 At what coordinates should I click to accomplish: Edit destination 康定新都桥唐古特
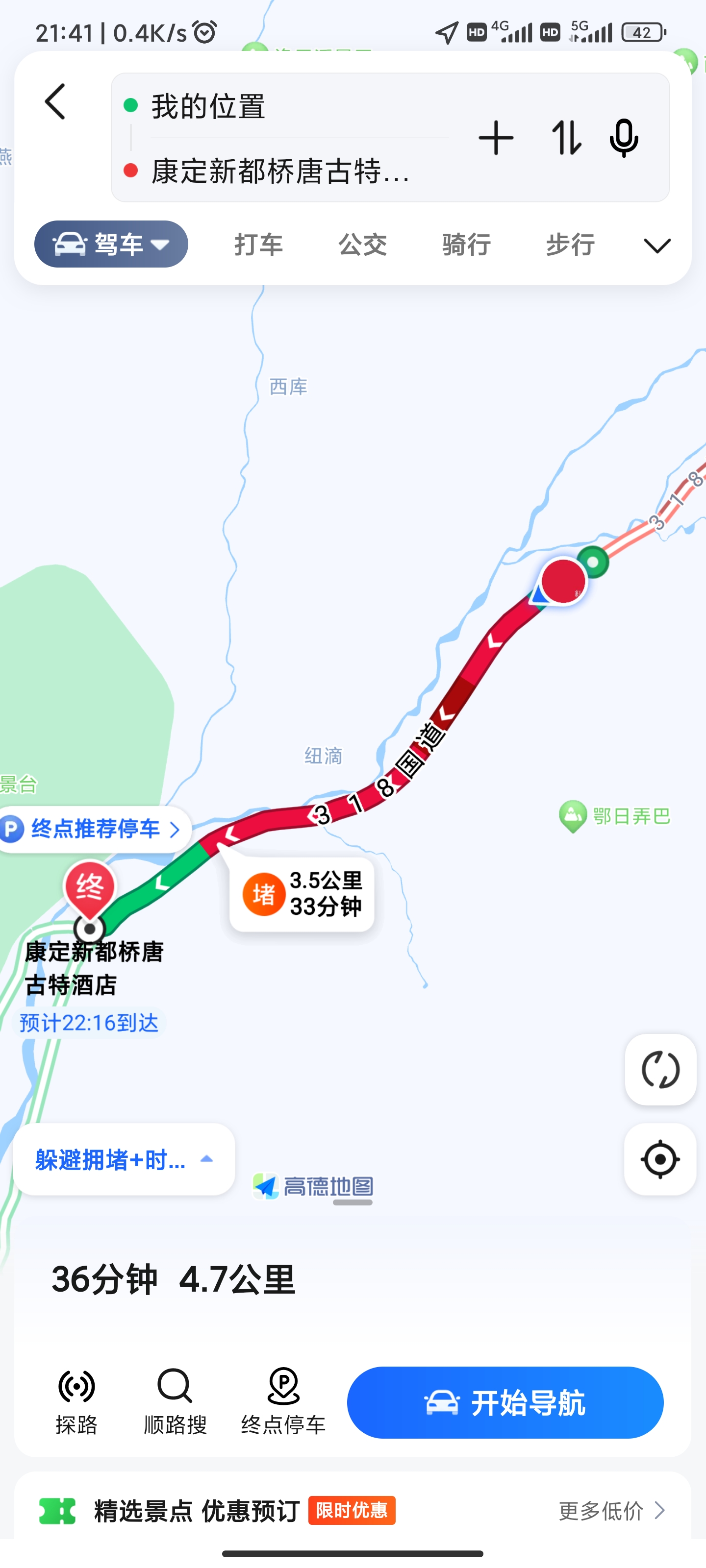coord(280,171)
